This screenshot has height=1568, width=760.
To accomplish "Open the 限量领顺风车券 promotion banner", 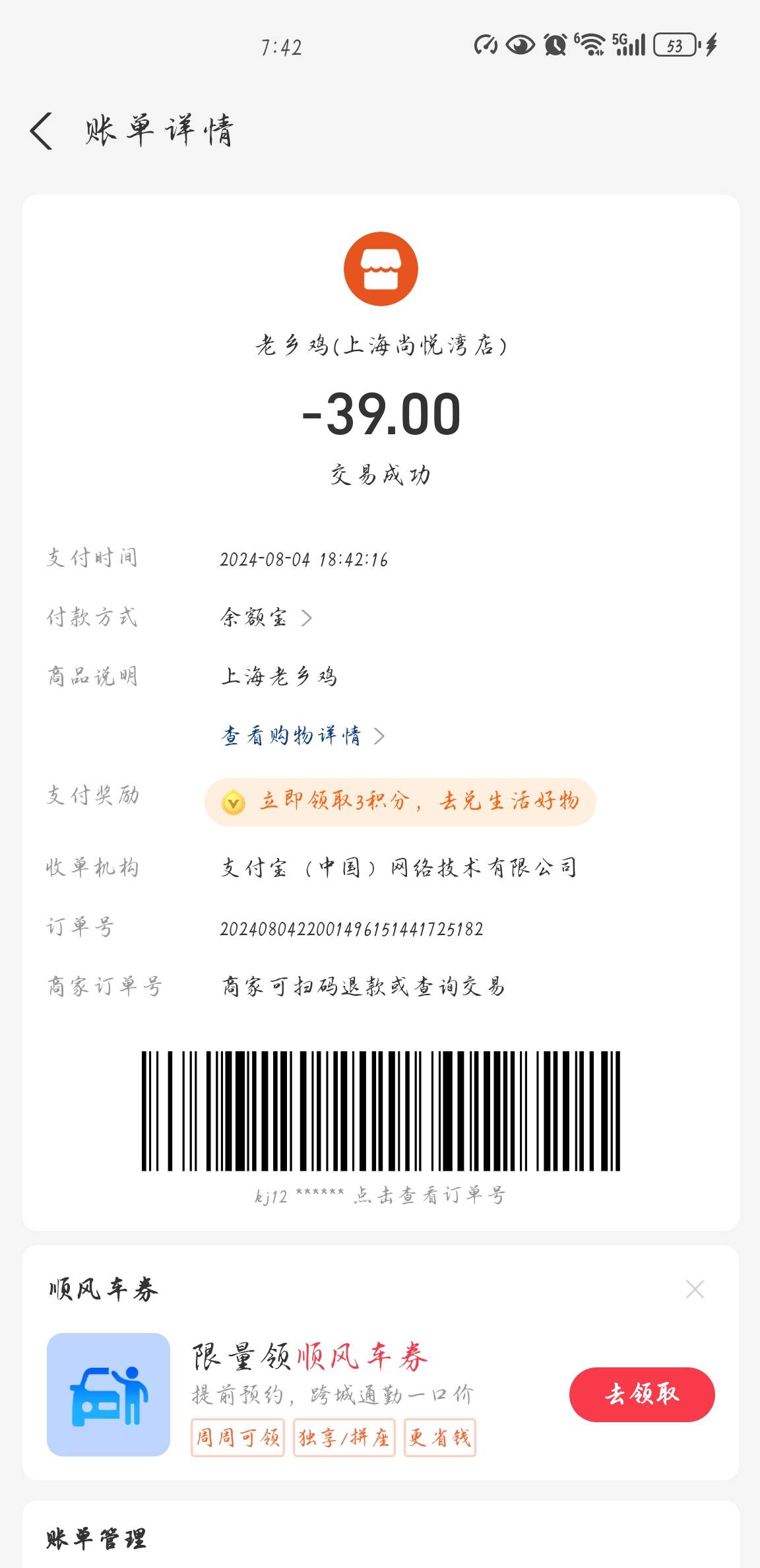I will click(310, 1357).
